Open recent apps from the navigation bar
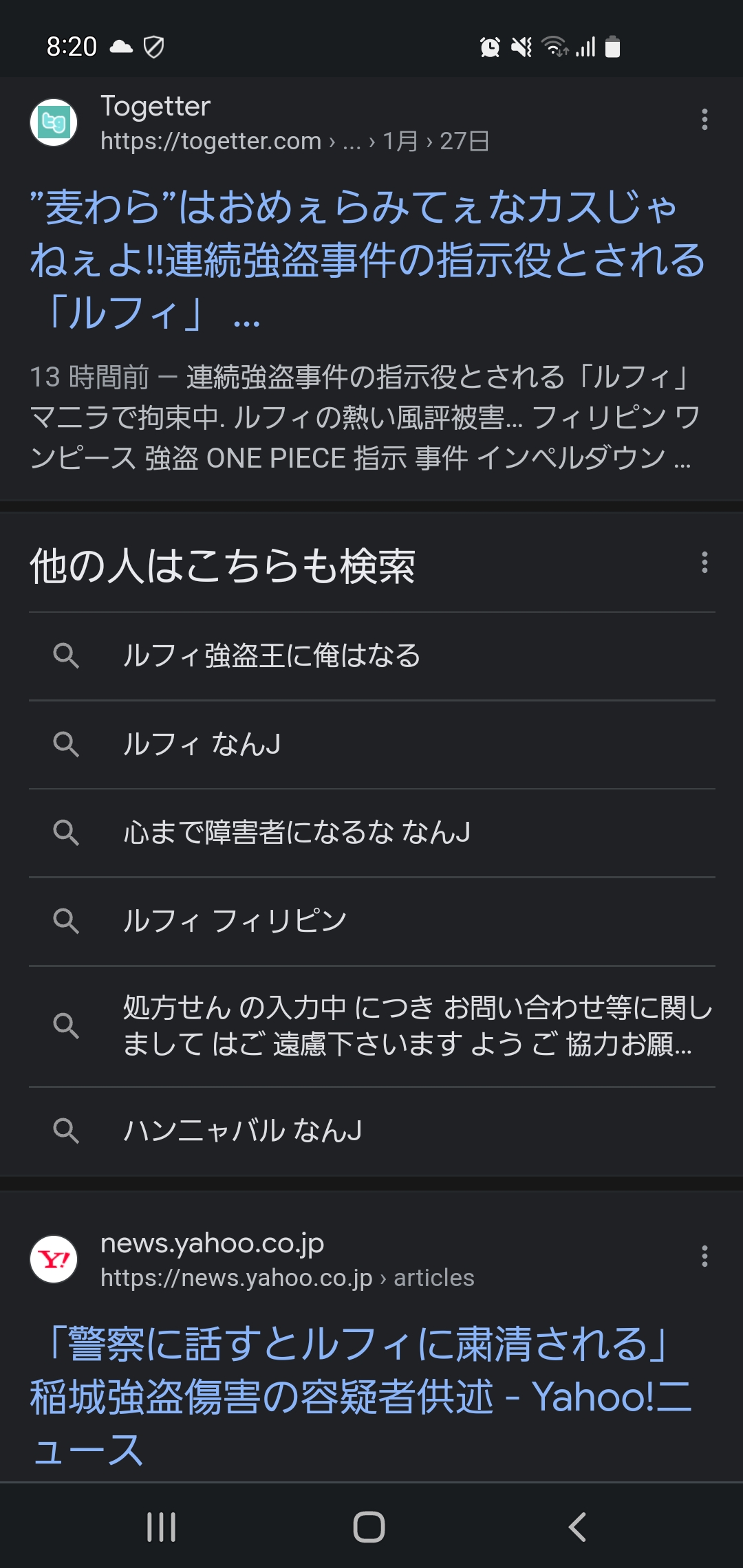 [x=162, y=1527]
